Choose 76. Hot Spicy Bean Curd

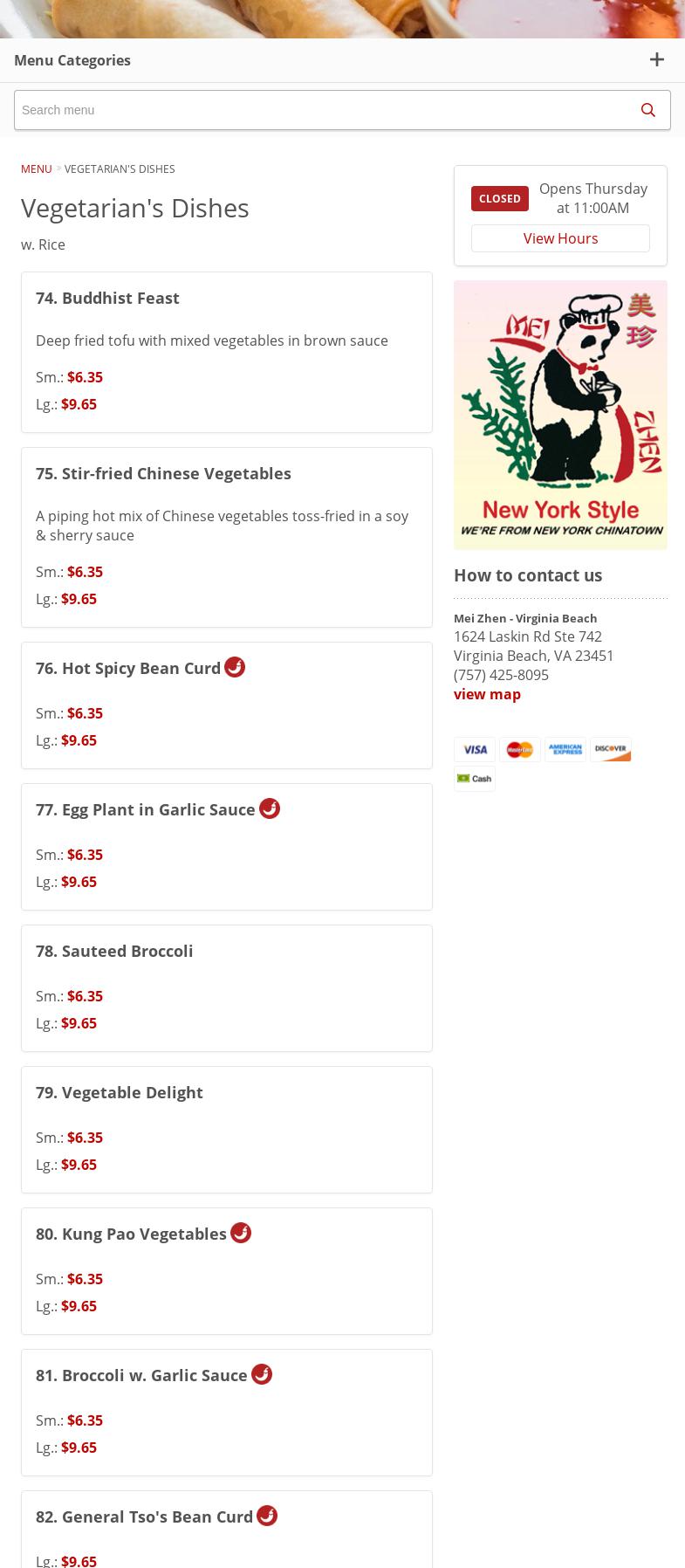[x=128, y=668]
